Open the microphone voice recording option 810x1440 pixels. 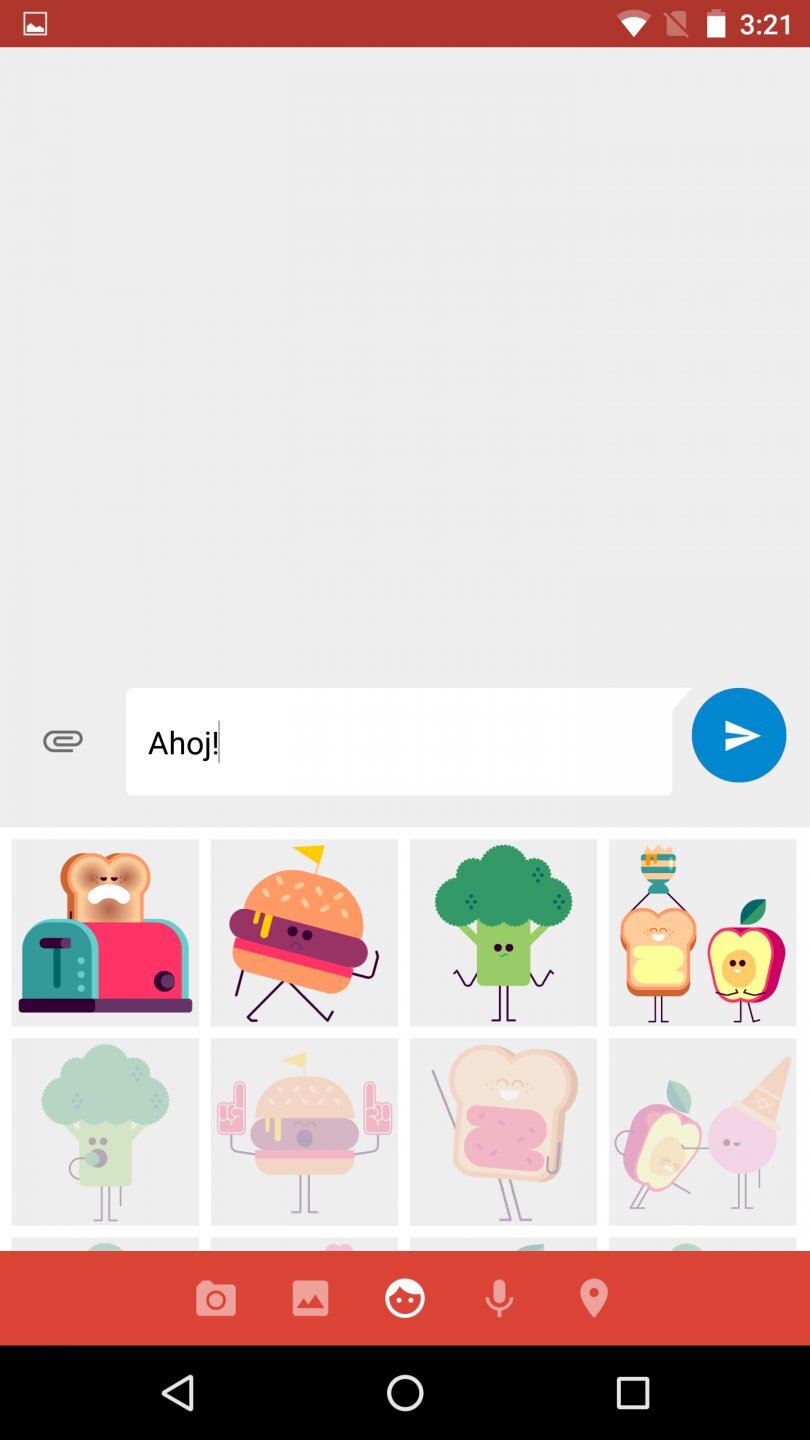[499, 1299]
